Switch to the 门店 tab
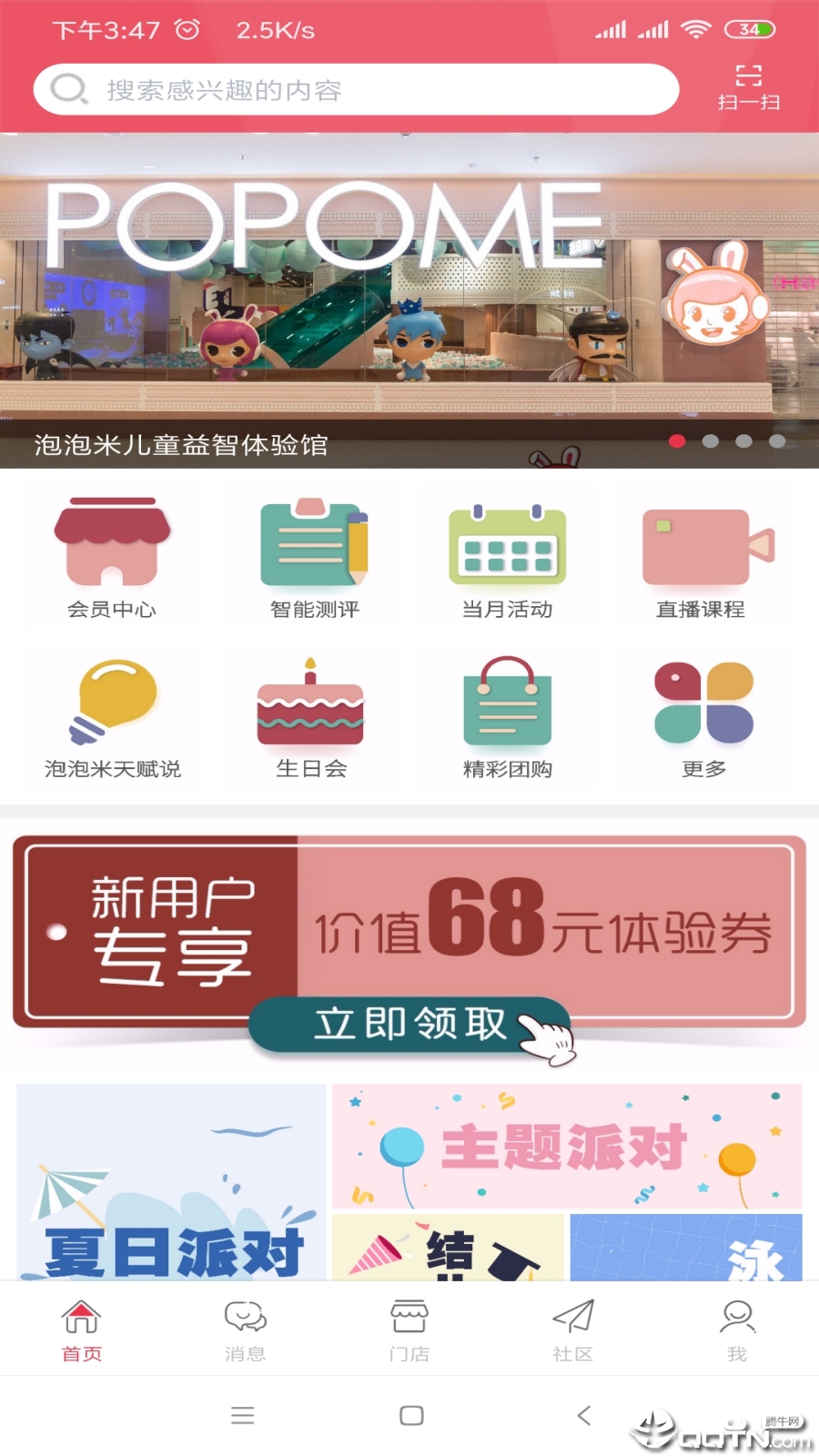The height and width of the screenshot is (1456, 819). (x=409, y=1330)
